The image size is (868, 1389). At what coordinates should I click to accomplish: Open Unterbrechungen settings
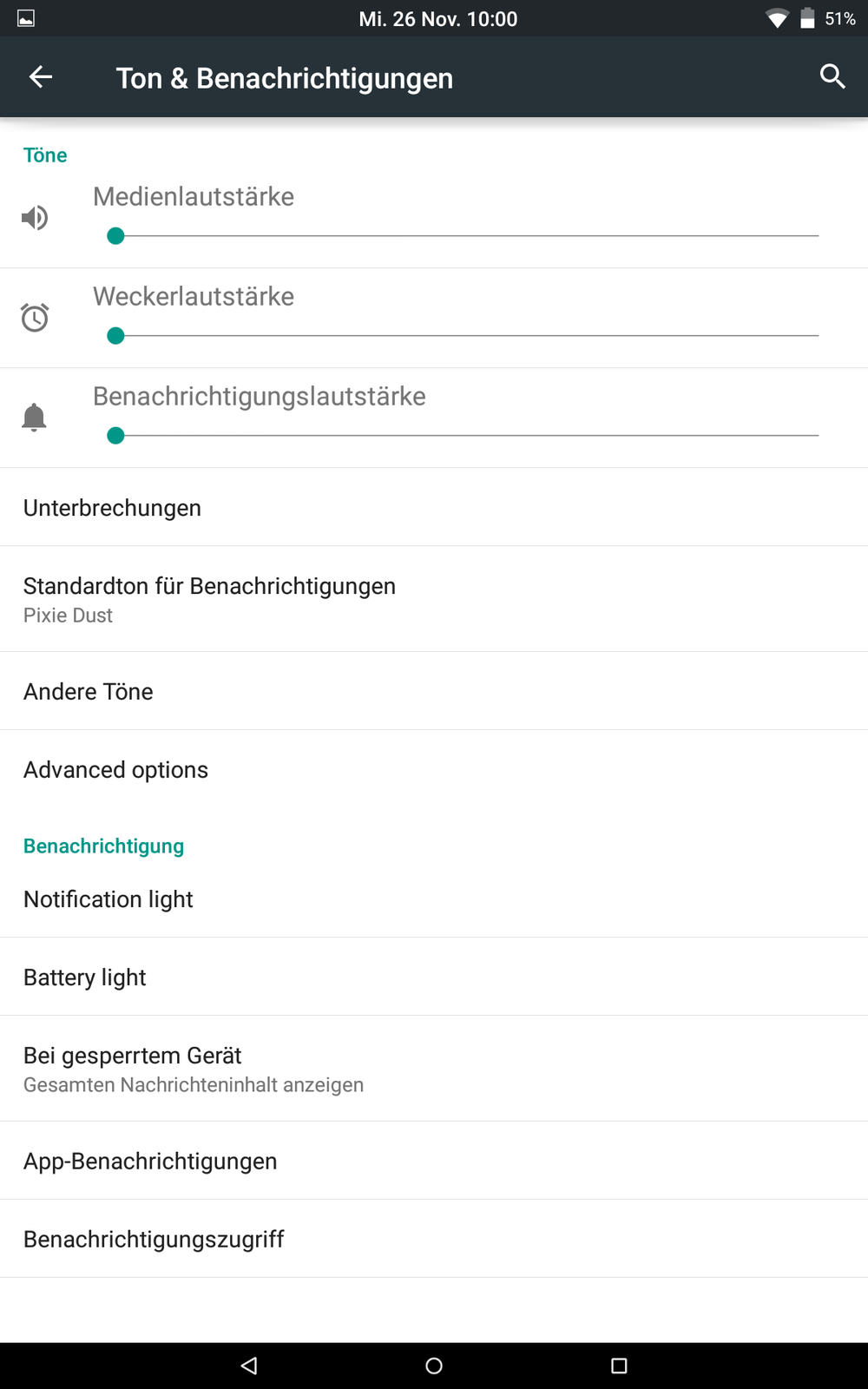pos(434,508)
